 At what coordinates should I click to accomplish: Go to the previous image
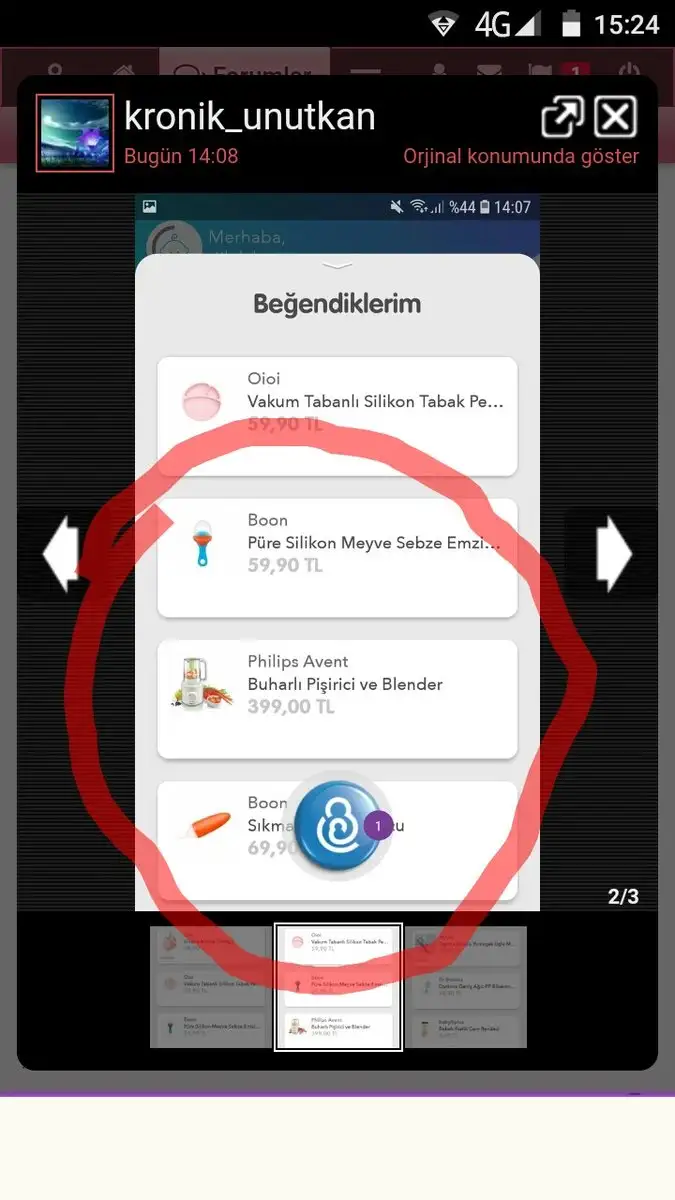(x=60, y=552)
